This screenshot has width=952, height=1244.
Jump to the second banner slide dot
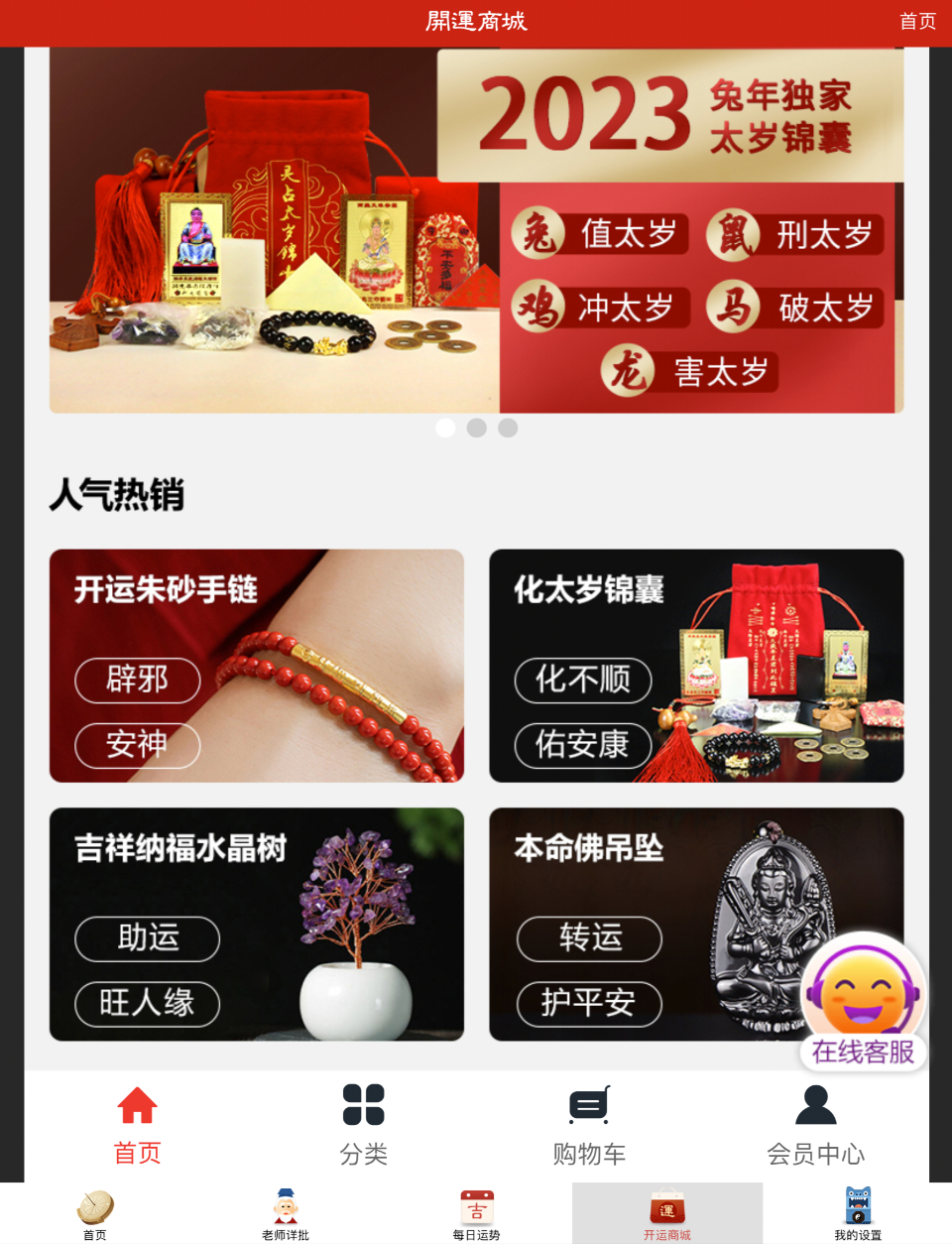coord(477,428)
